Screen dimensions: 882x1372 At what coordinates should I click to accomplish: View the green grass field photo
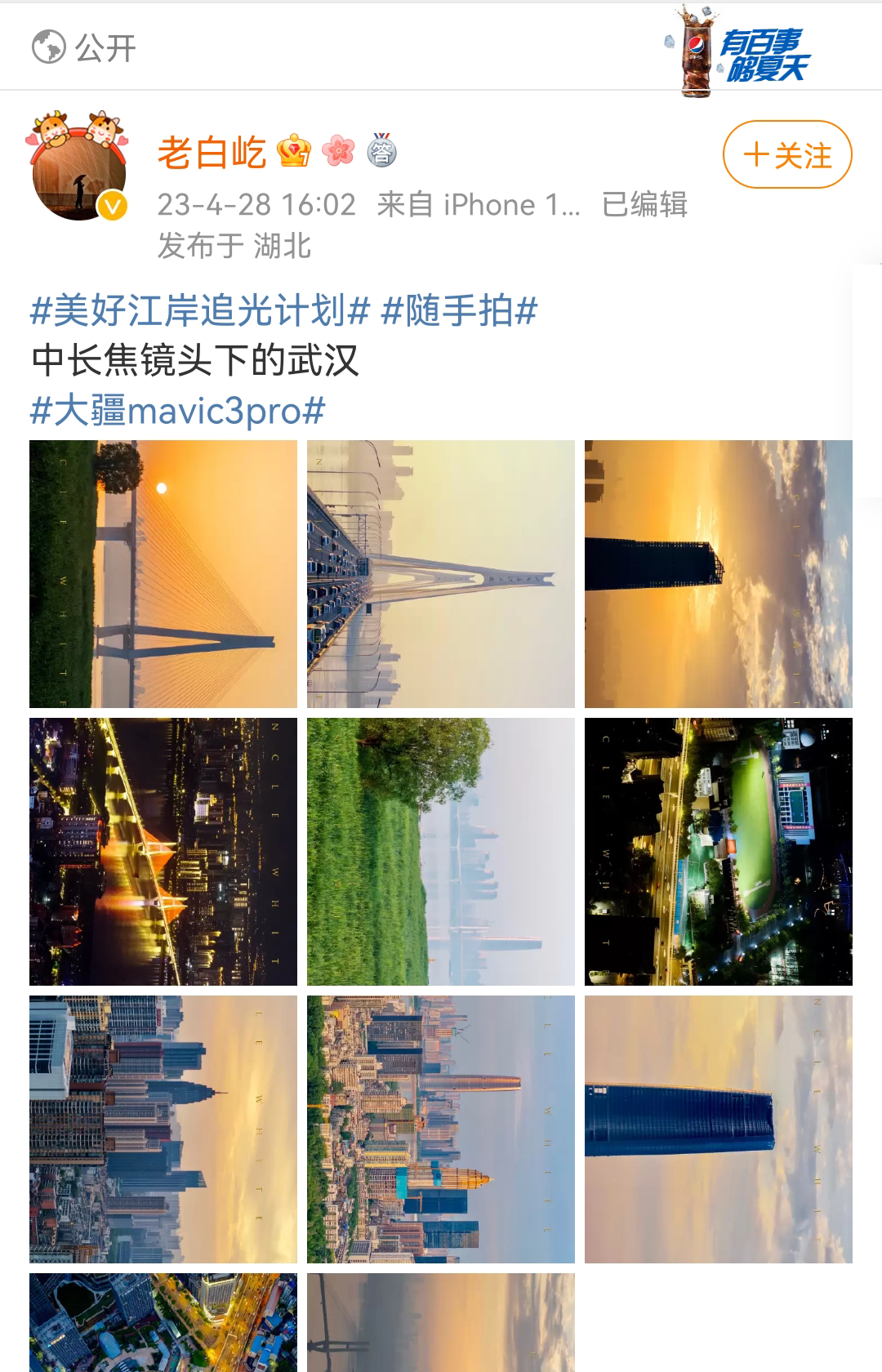pos(441,851)
